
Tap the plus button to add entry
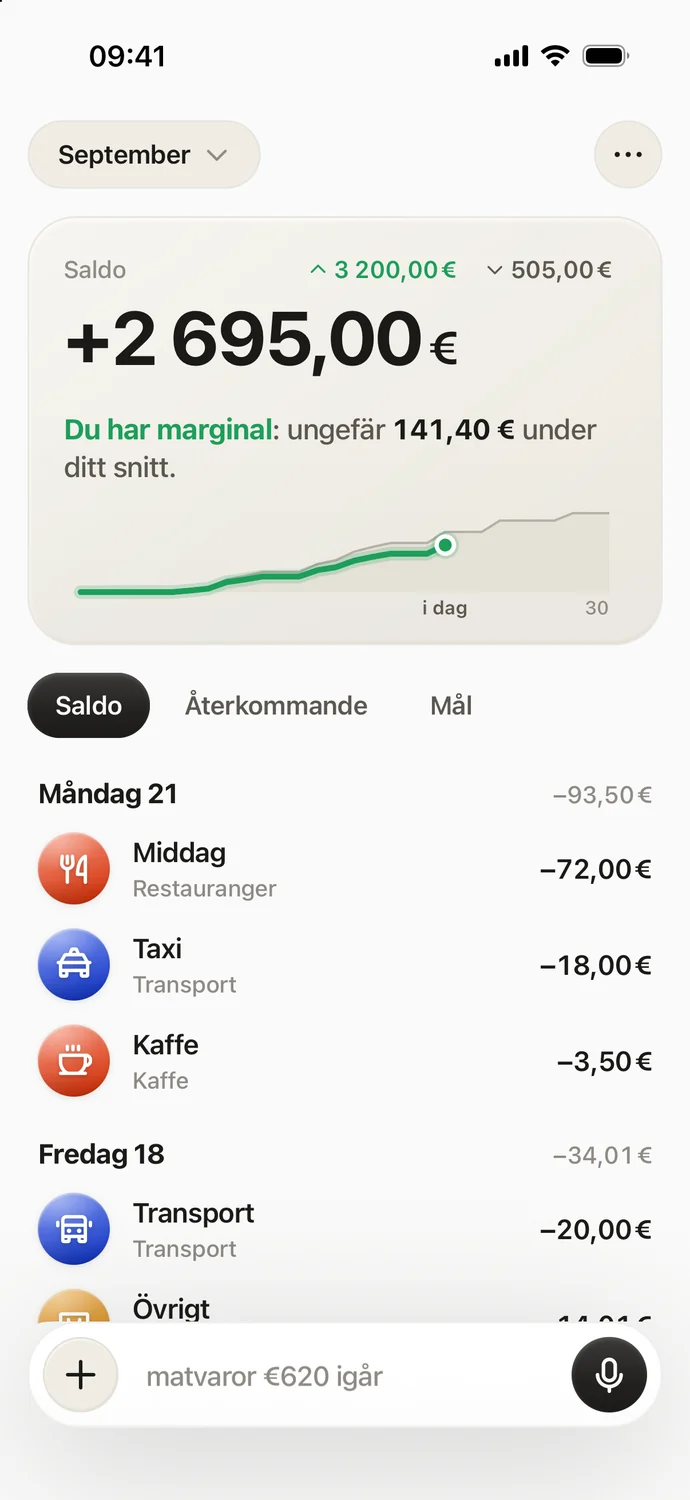pyautogui.click(x=81, y=1375)
